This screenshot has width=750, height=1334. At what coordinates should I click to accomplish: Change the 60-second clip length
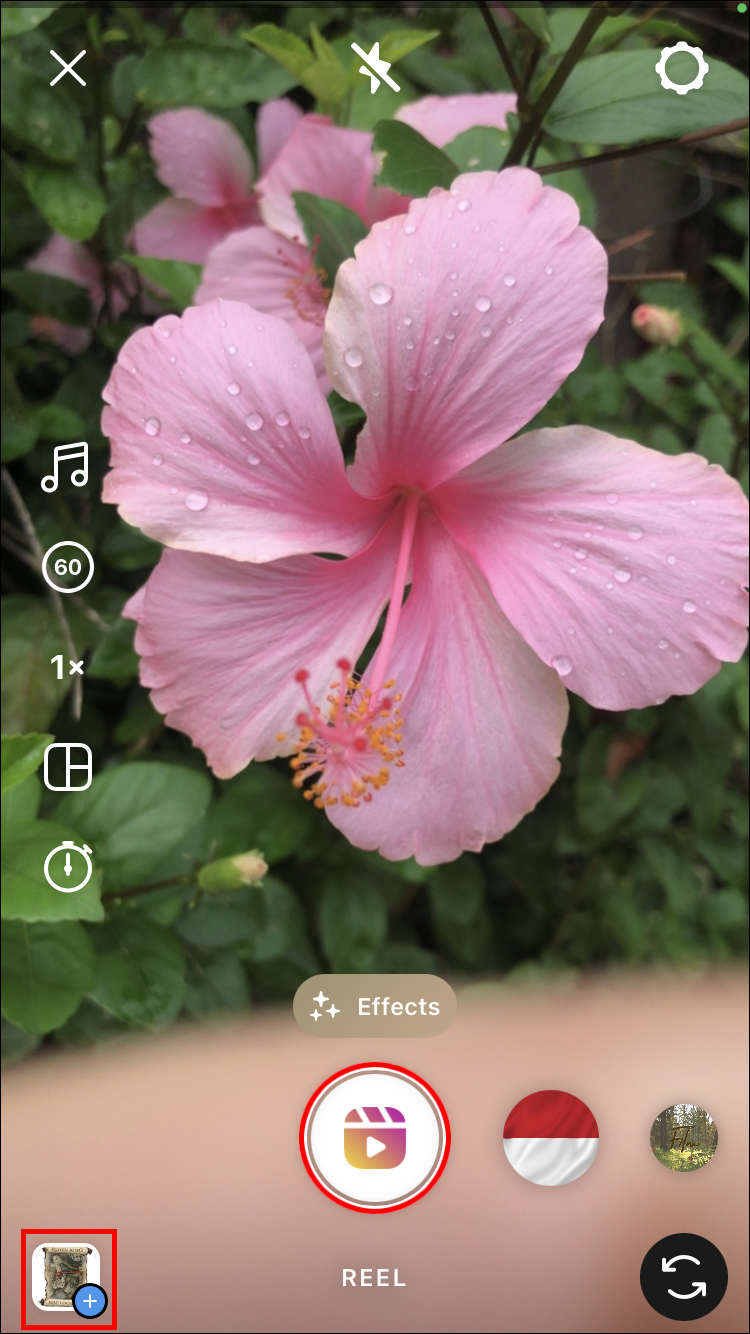click(67, 568)
